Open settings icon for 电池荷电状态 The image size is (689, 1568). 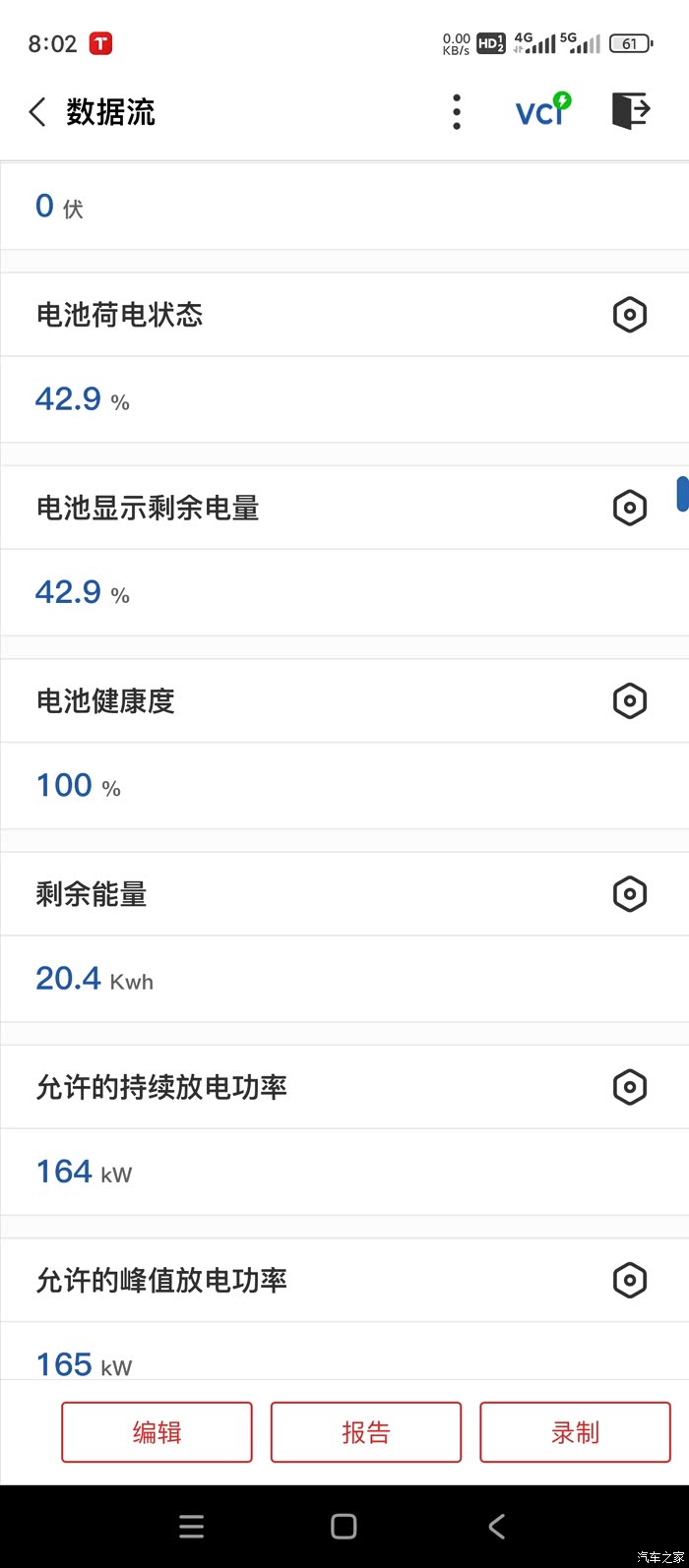(x=630, y=315)
